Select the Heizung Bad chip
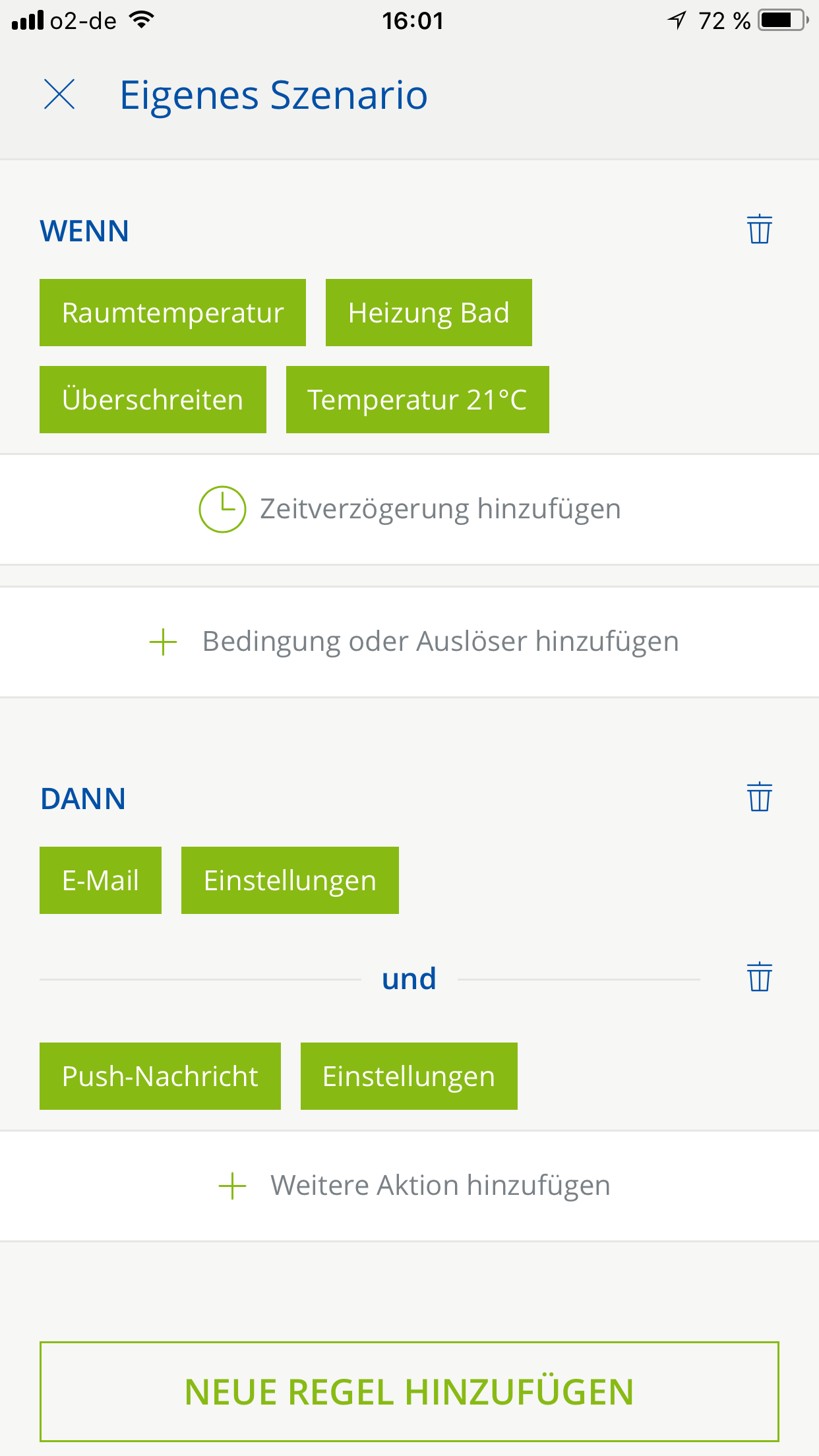Screen dimensions: 819x1456 [429, 313]
